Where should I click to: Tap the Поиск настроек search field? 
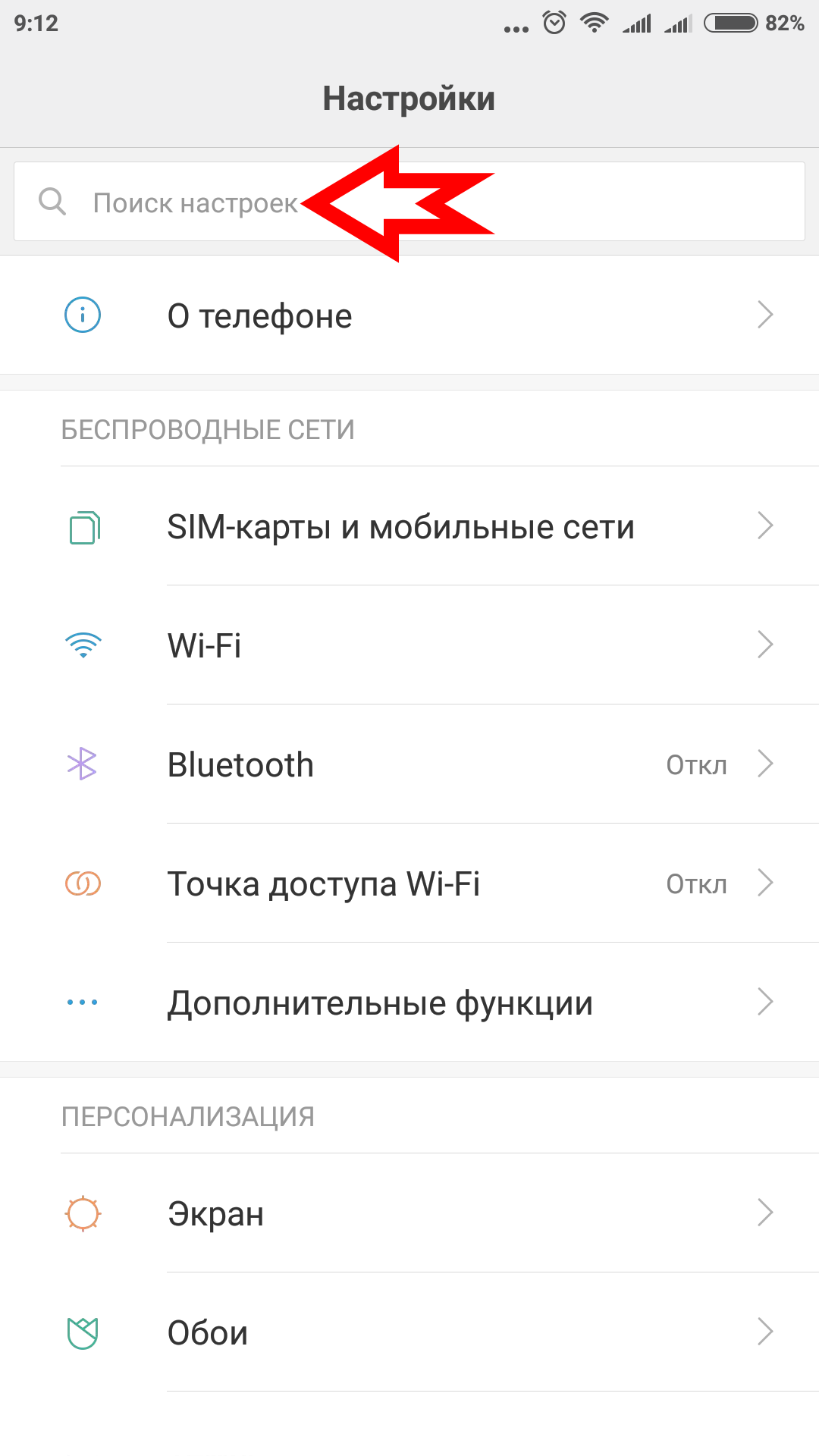point(196,202)
